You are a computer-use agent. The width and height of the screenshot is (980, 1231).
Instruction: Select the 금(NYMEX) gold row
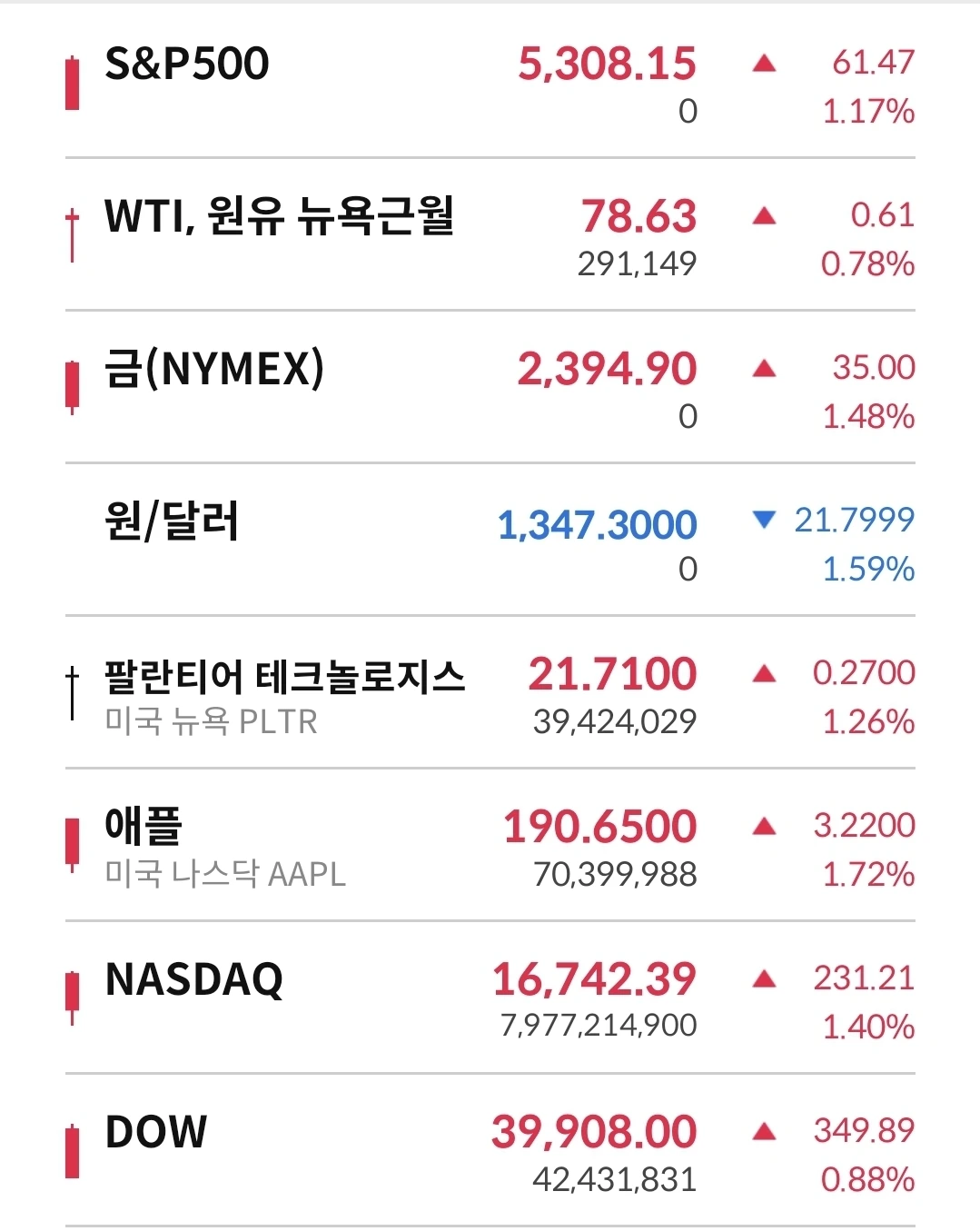(x=214, y=370)
